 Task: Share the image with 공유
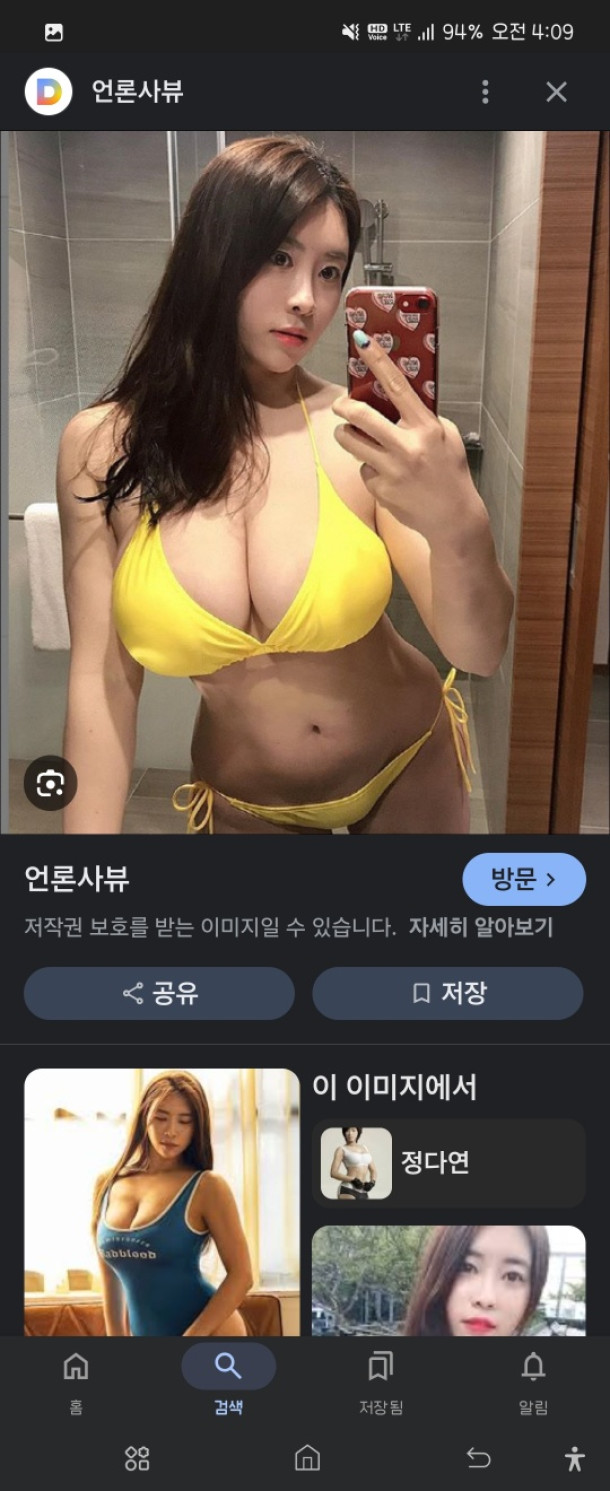159,993
